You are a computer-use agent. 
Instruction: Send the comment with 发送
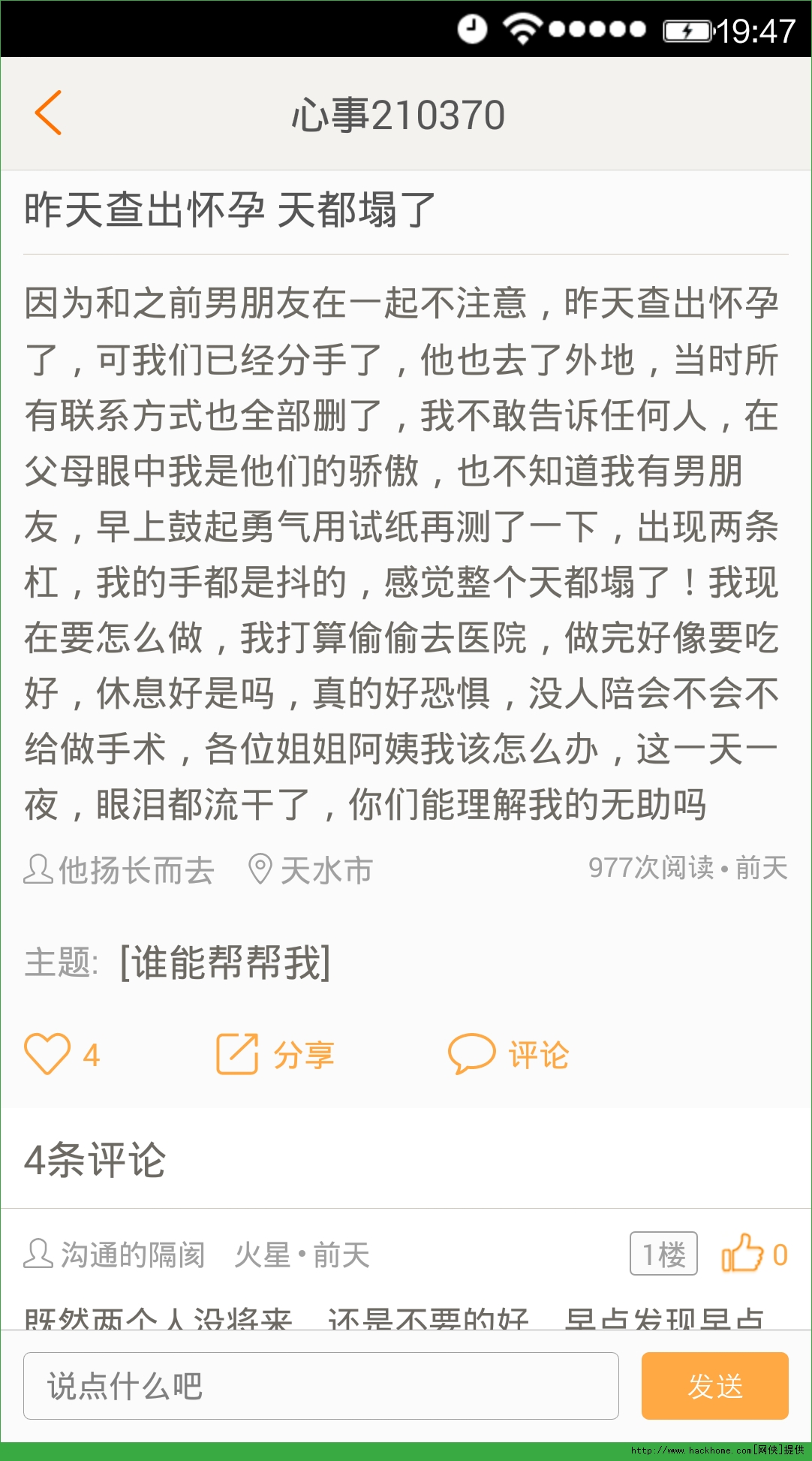714,1386
